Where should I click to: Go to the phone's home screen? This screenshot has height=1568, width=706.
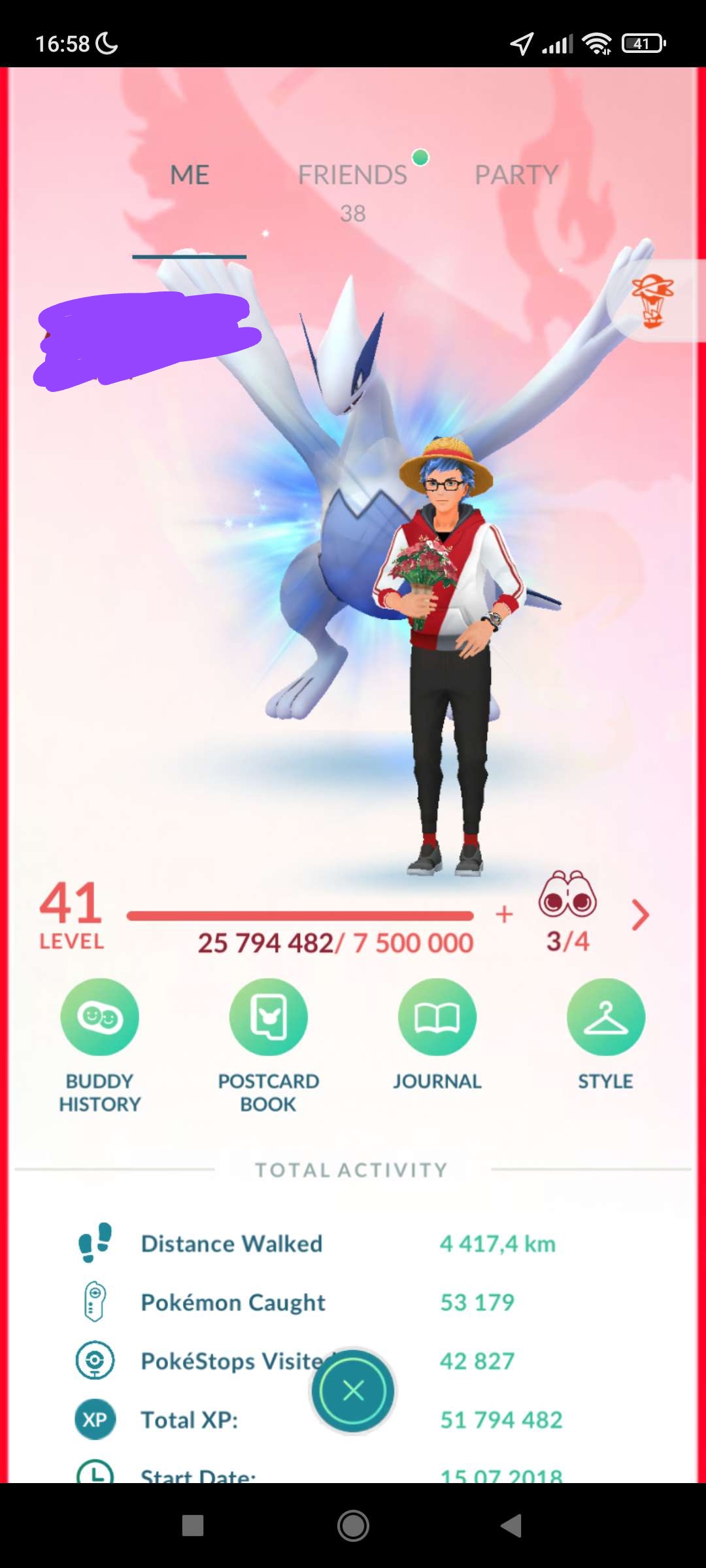tap(353, 1526)
